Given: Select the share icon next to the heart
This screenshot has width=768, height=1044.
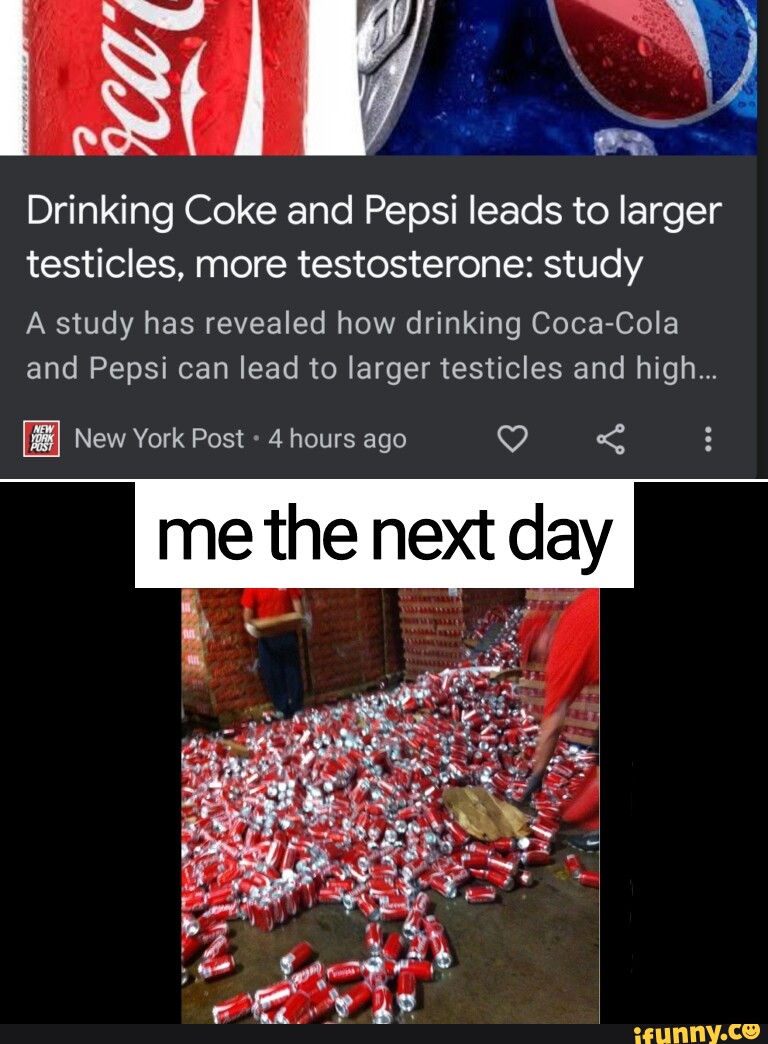Looking at the screenshot, I should [612, 437].
